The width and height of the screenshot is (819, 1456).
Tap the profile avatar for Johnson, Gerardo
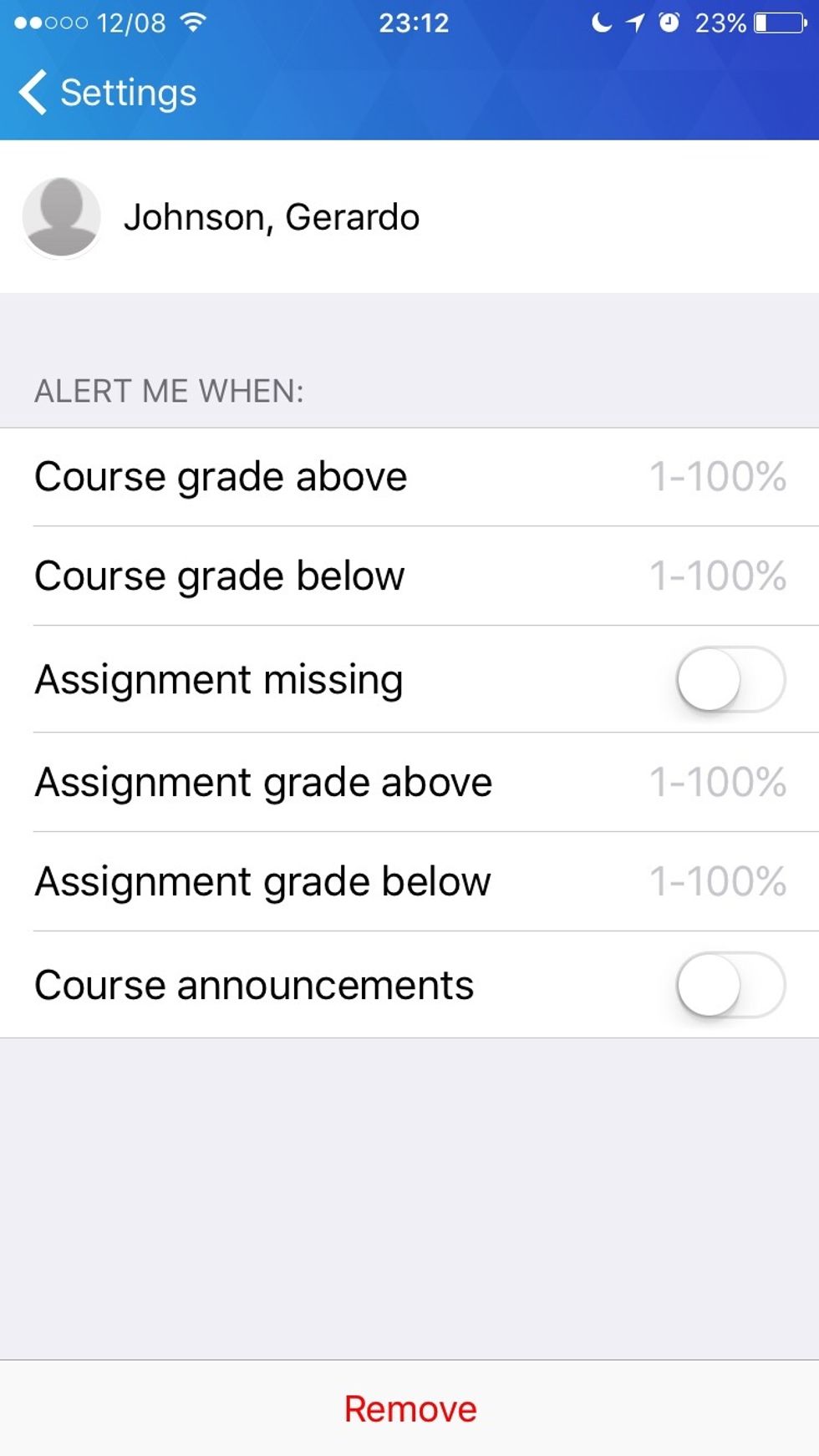[60, 216]
